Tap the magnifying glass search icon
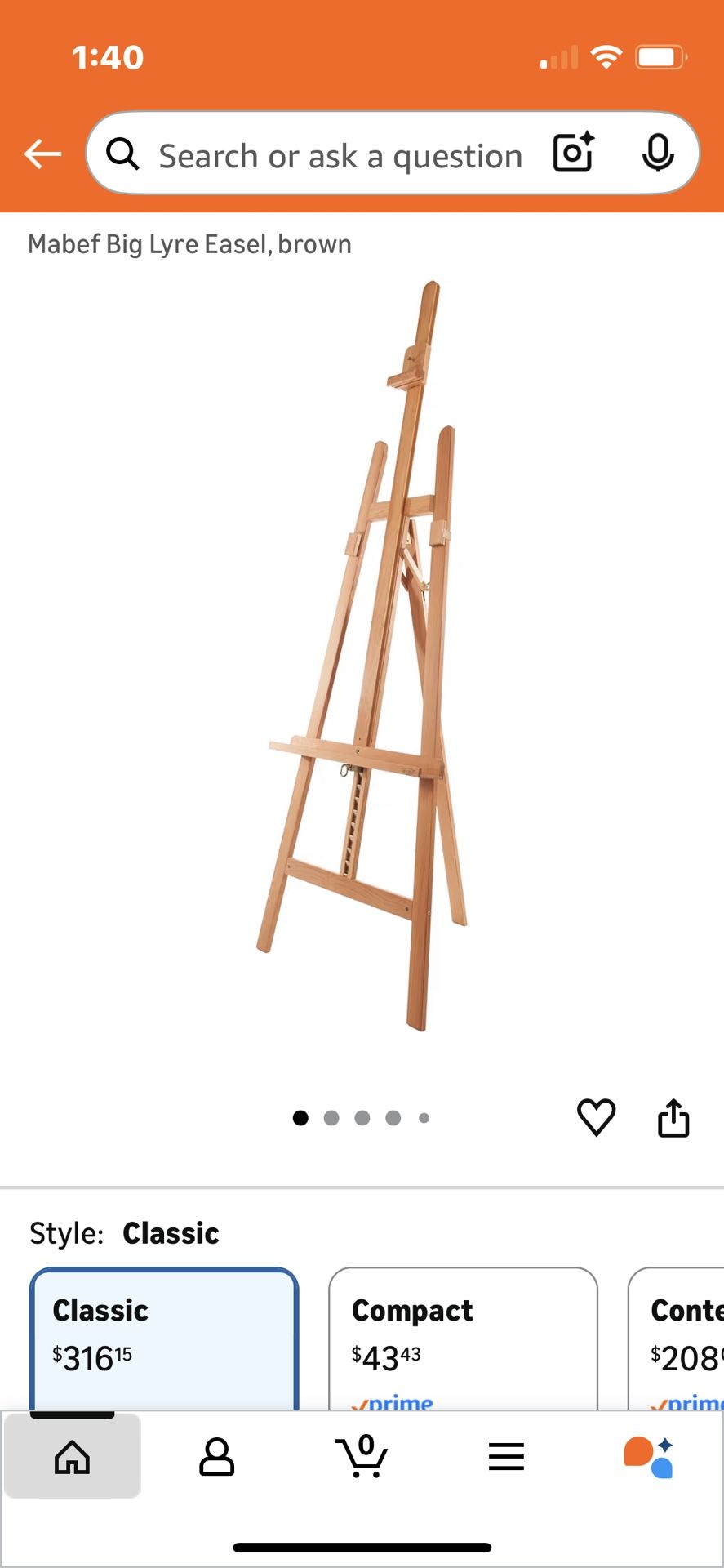Viewport: 724px width, 1568px height. coord(122,154)
